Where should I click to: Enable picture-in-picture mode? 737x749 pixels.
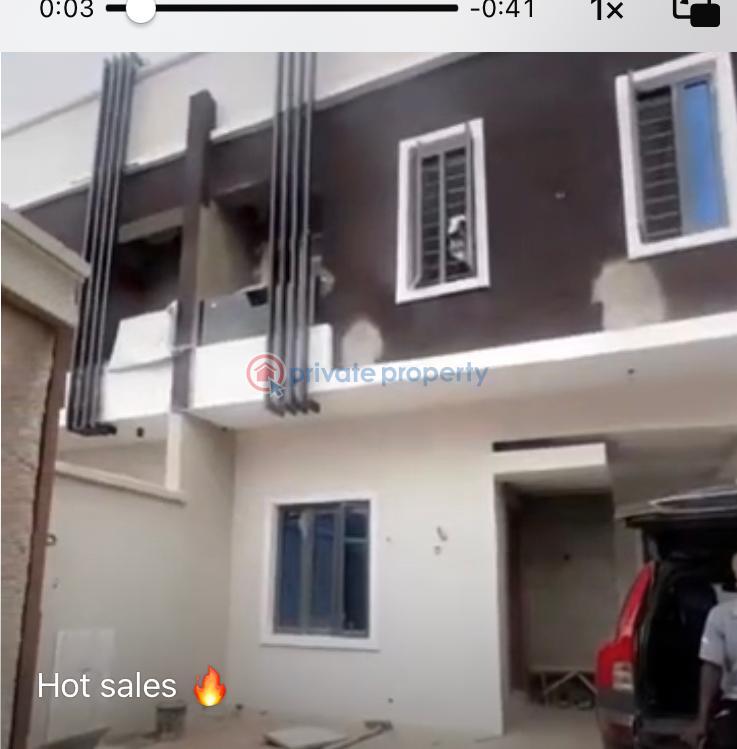[x=697, y=11]
